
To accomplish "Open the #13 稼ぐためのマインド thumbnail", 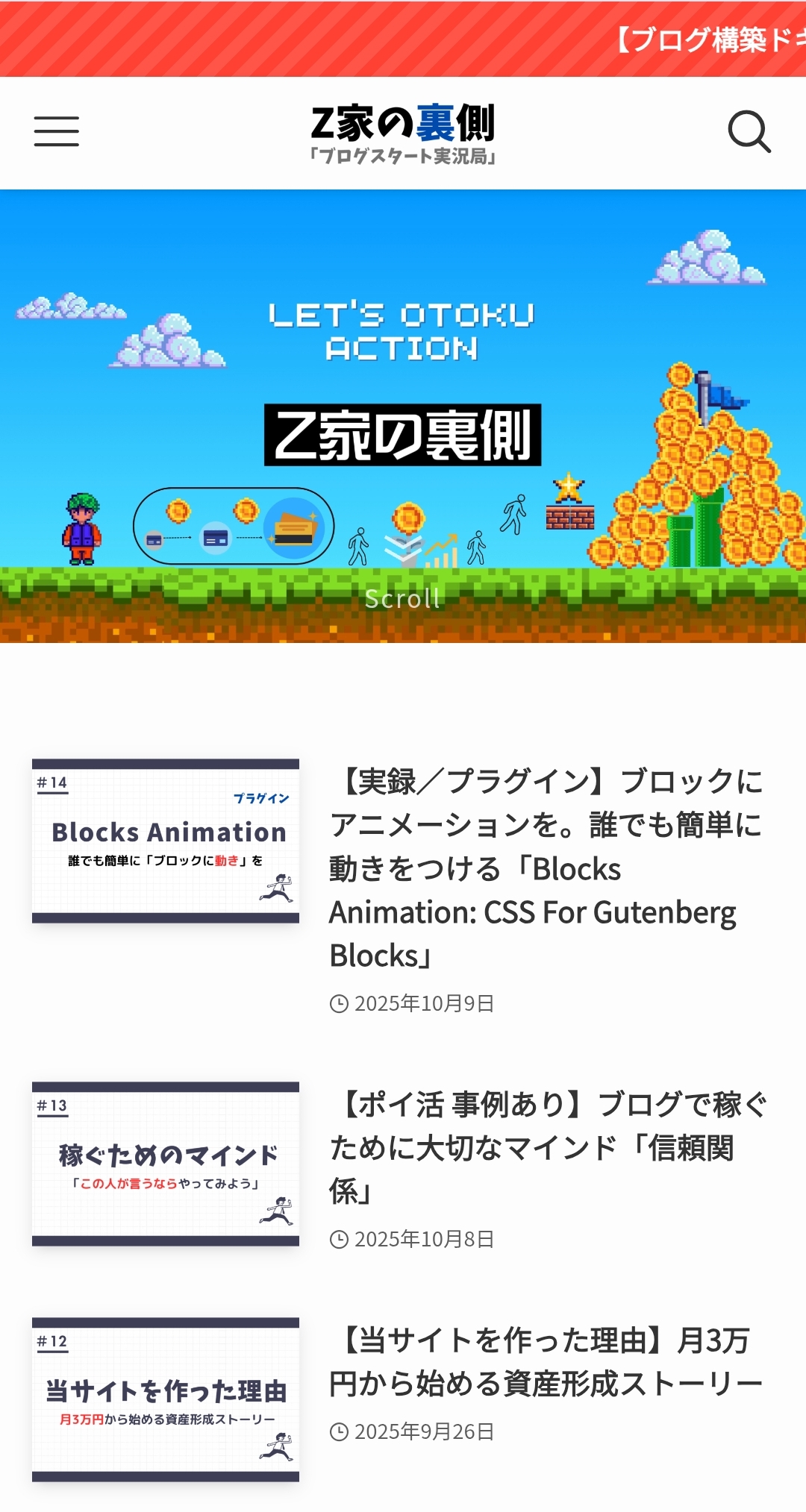I will coord(166,1164).
